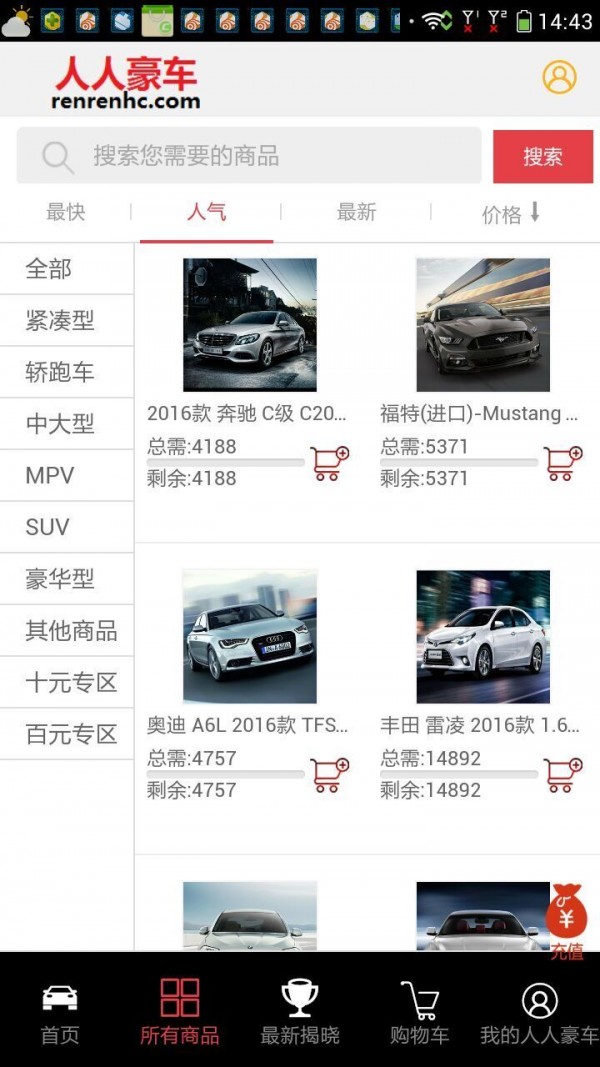Open the 我的人人豪车 tab
This screenshot has height=1067, width=600.
539,1010
